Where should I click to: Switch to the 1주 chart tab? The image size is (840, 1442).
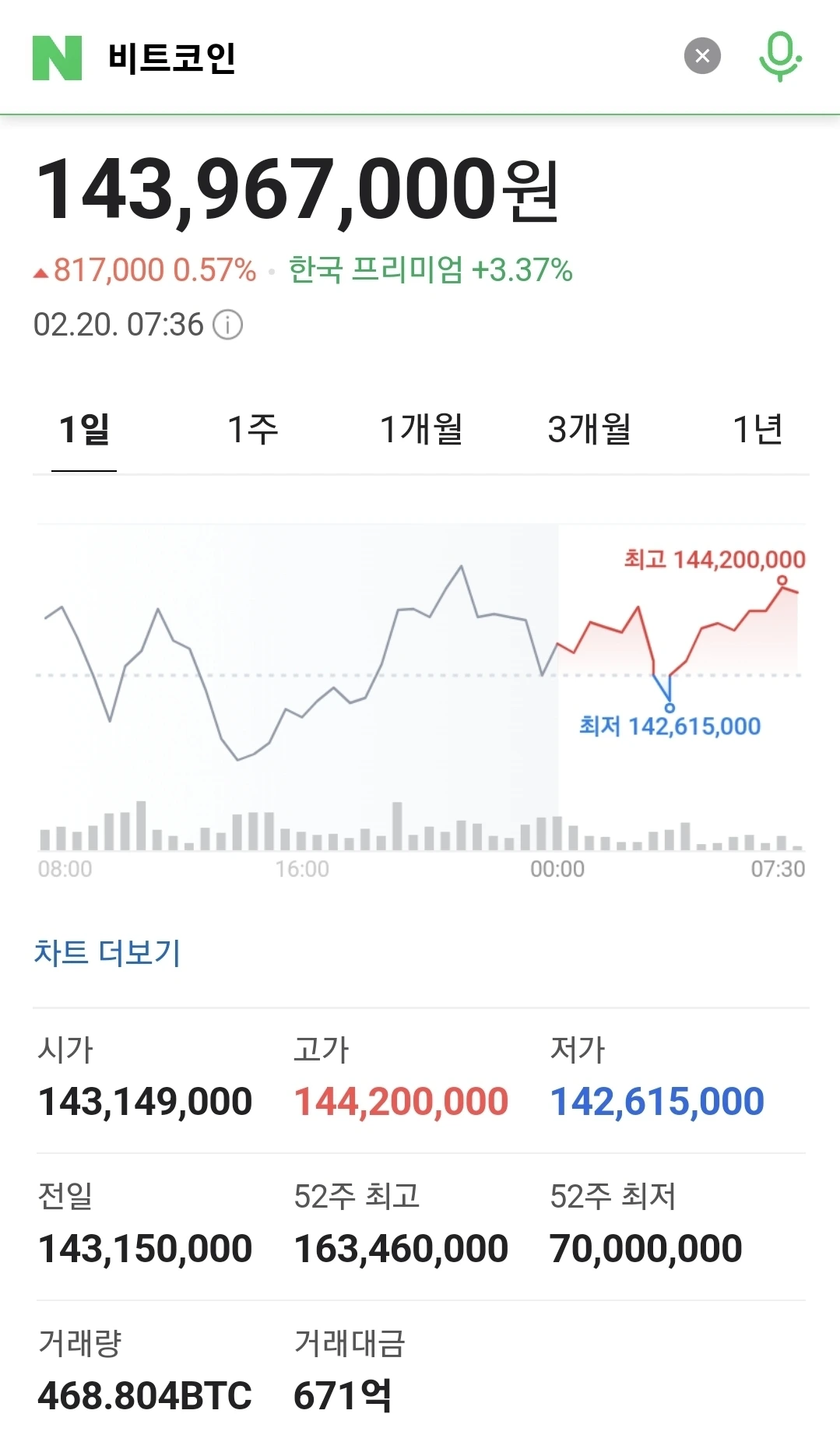coord(252,430)
